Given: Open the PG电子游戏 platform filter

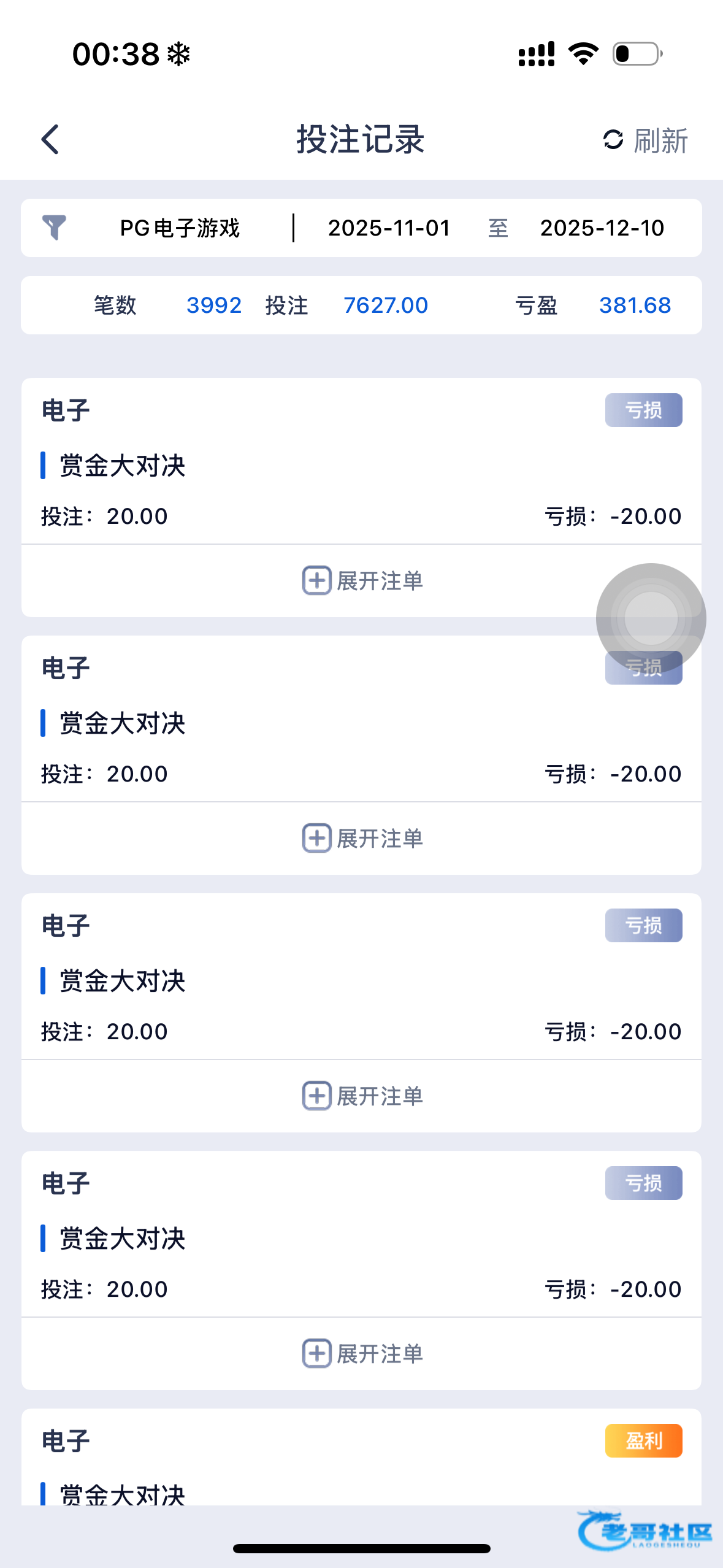Looking at the screenshot, I should click(x=178, y=228).
